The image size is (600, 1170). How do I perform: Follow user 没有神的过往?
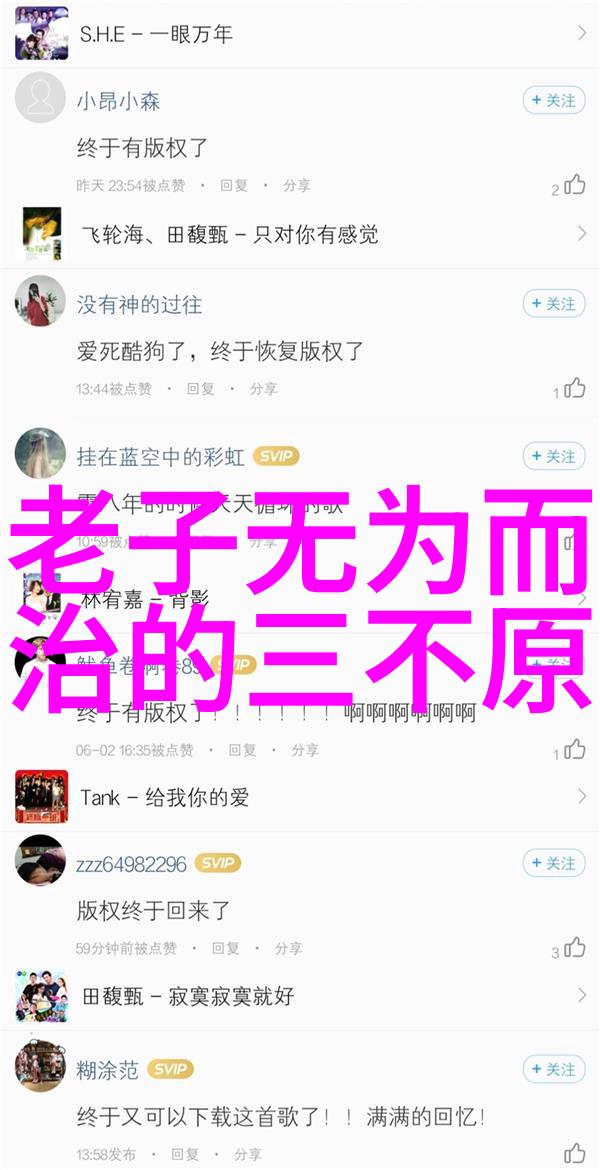point(553,303)
